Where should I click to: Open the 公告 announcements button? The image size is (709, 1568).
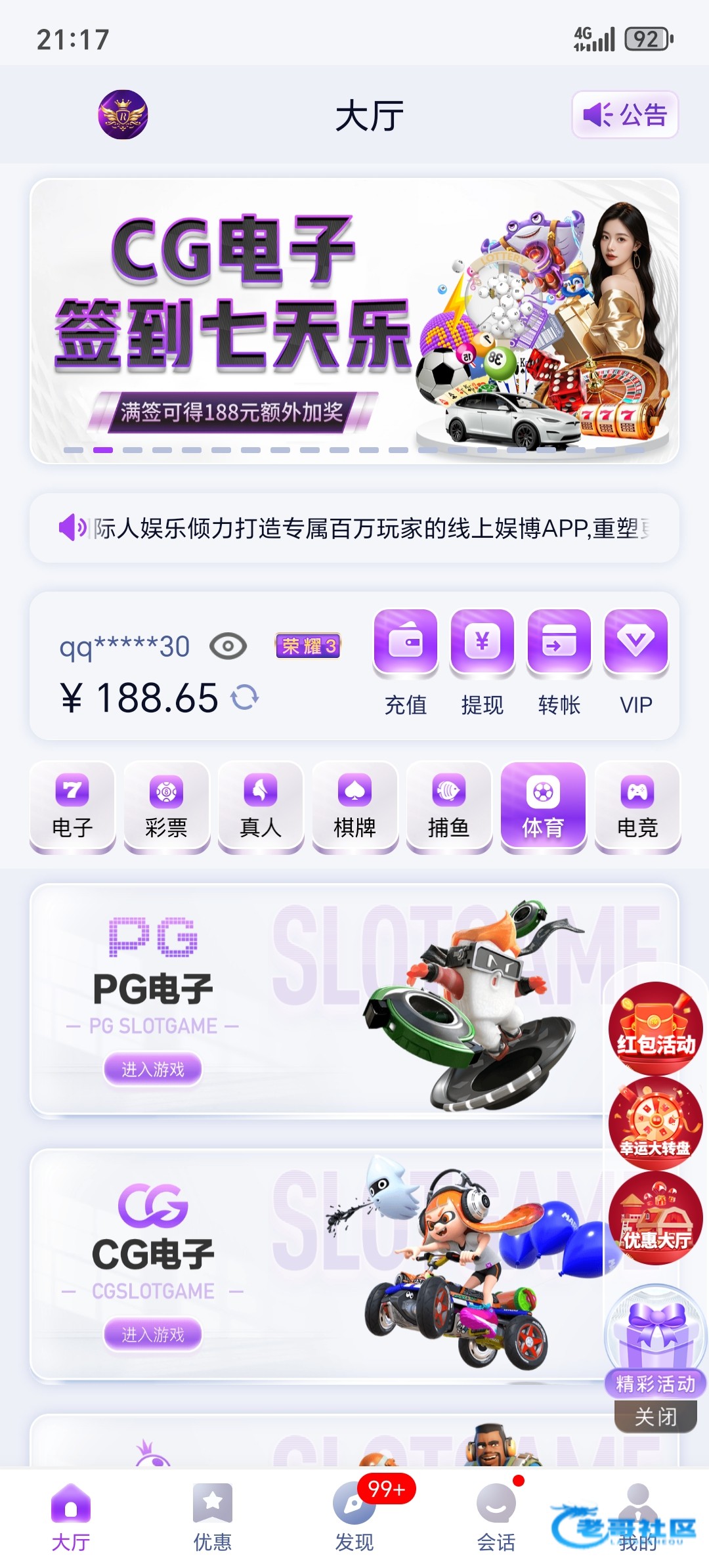(624, 115)
